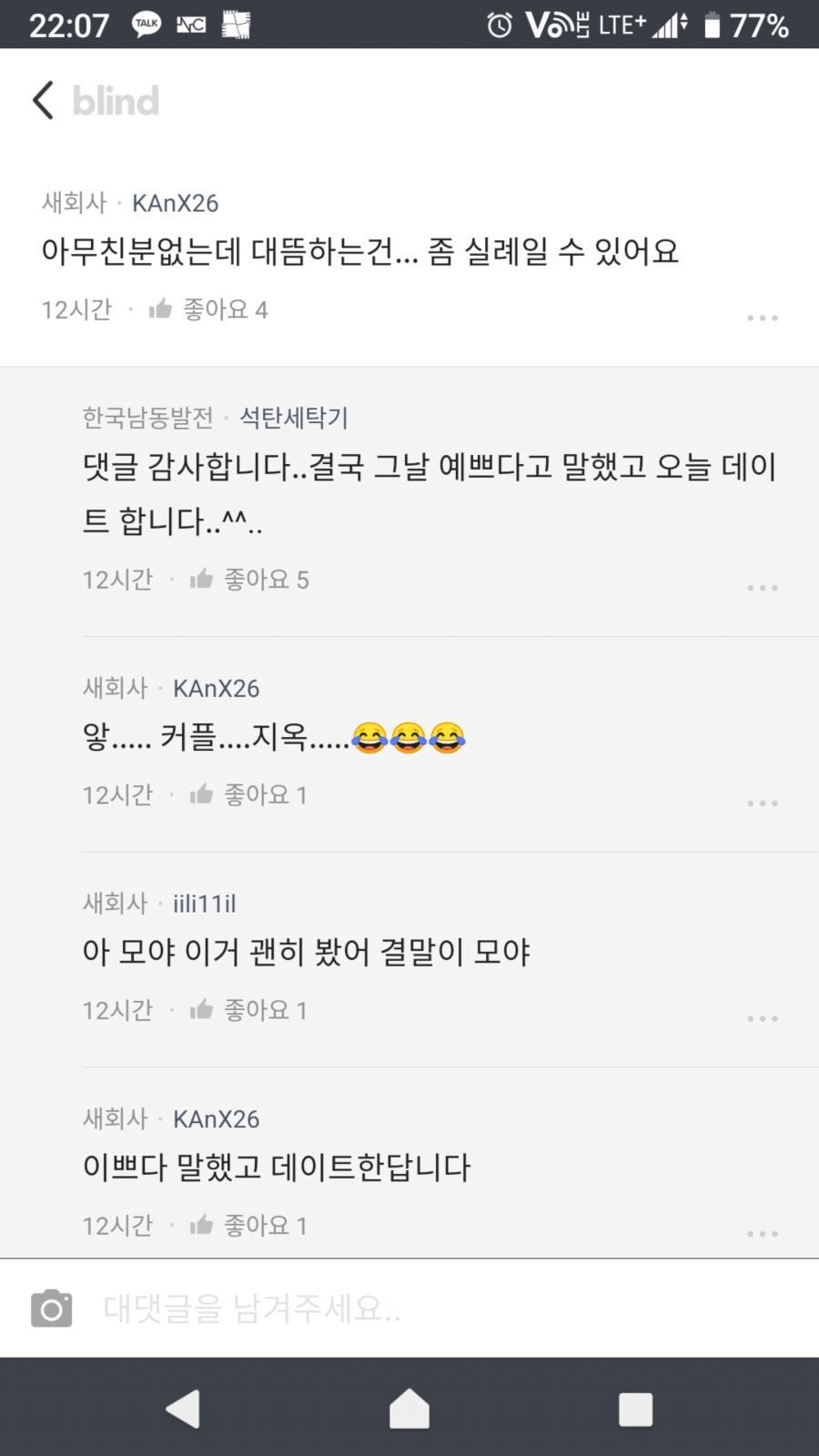Go back using the header arrow
Screen dimensions: 819x1456
click(44, 100)
